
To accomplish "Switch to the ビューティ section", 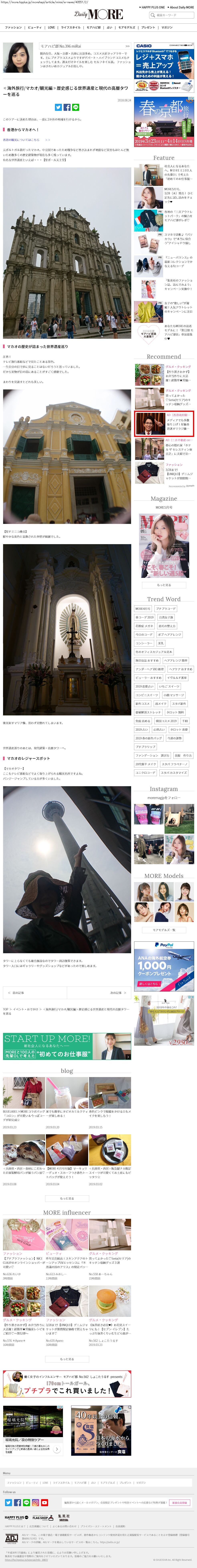I will (x=35, y=27).
